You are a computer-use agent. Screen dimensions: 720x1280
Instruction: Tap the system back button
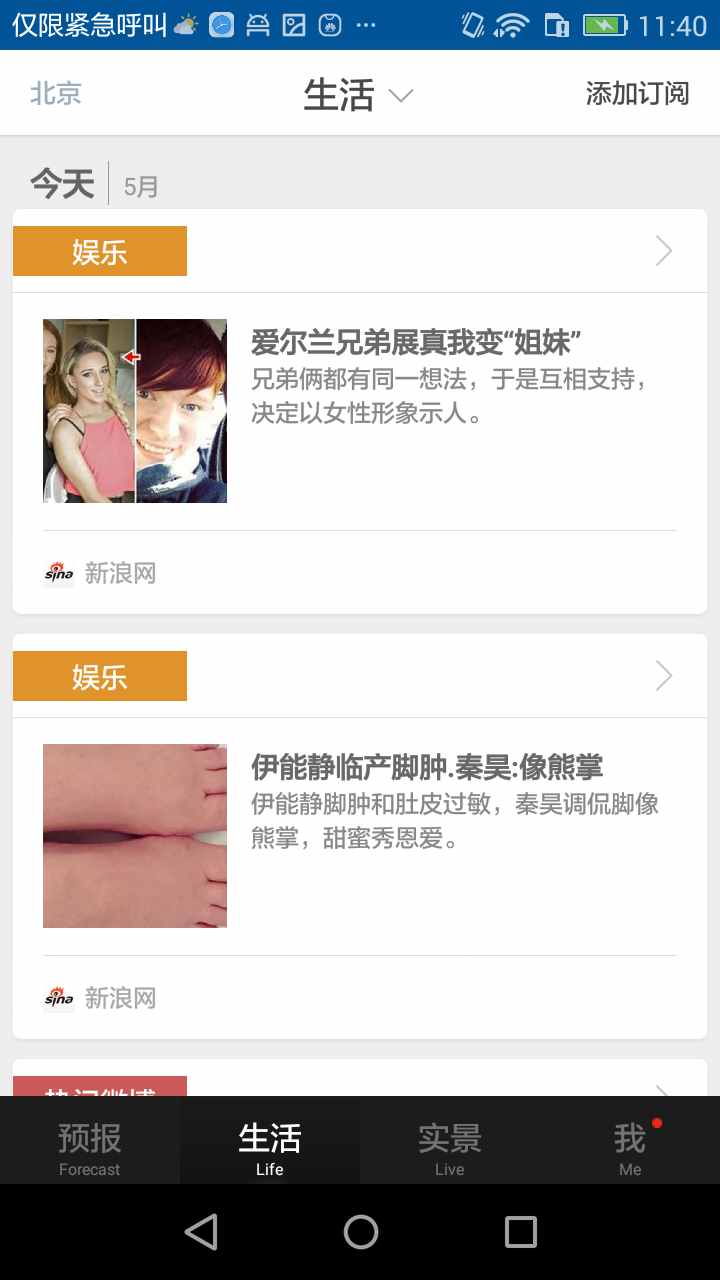[x=201, y=1232]
